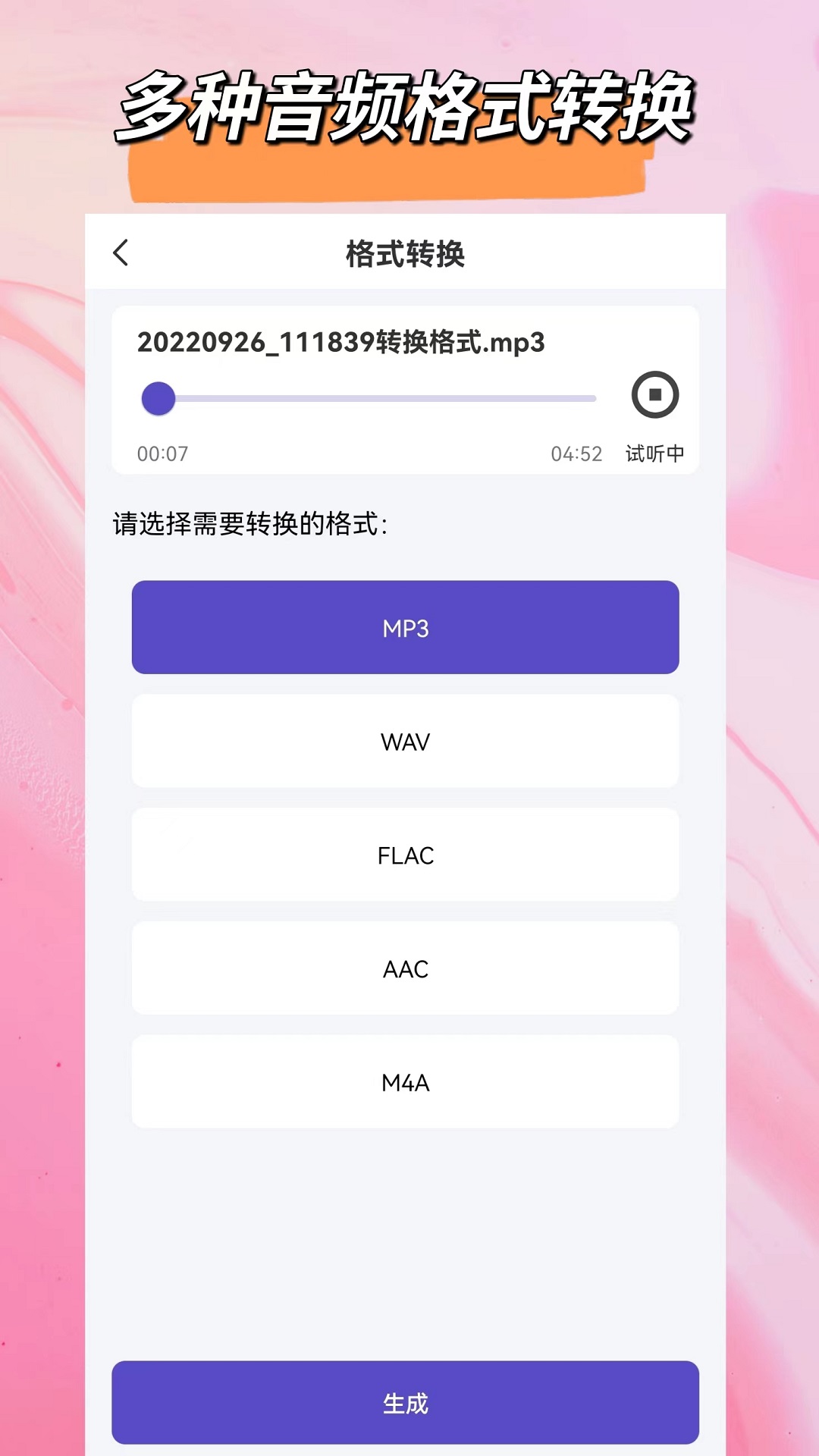Screen dimensions: 819x1456
Task: Click the playhead knob on the audio slider
Action: coord(159,397)
